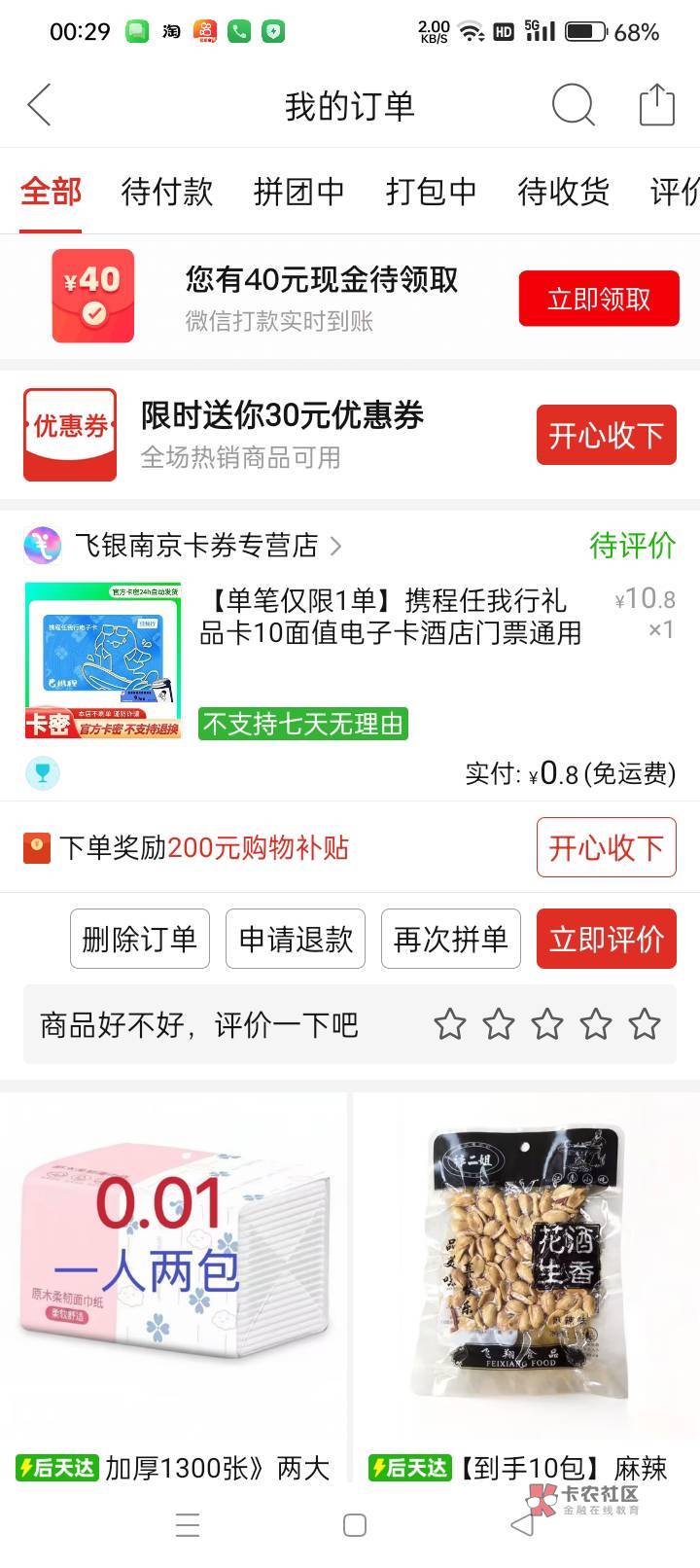The height and width of the screenshot is (1568, 700).
Task: Tap the system home button
Action: pos(355,1525)
